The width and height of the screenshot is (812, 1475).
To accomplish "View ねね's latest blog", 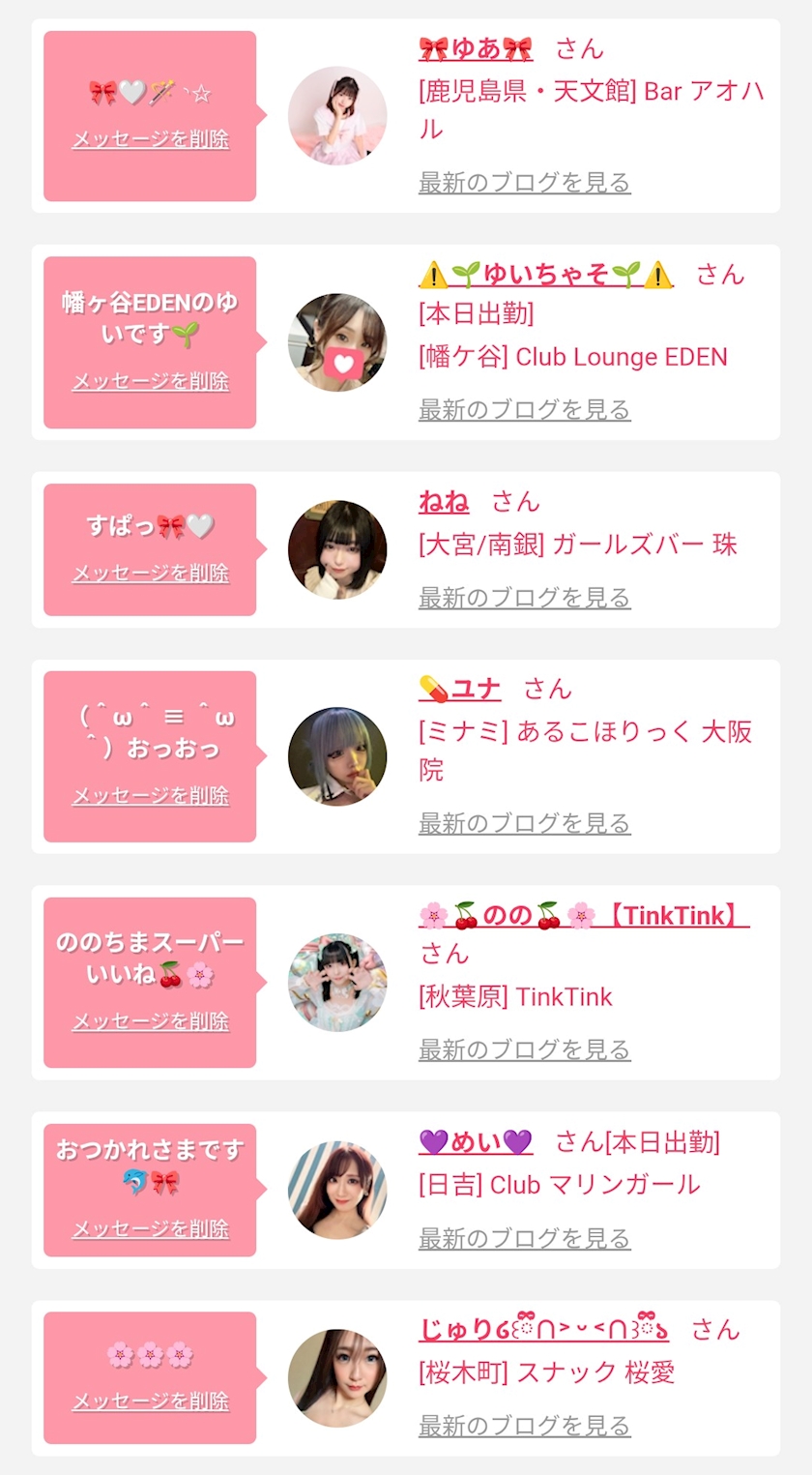I will [x=524, y=597].
